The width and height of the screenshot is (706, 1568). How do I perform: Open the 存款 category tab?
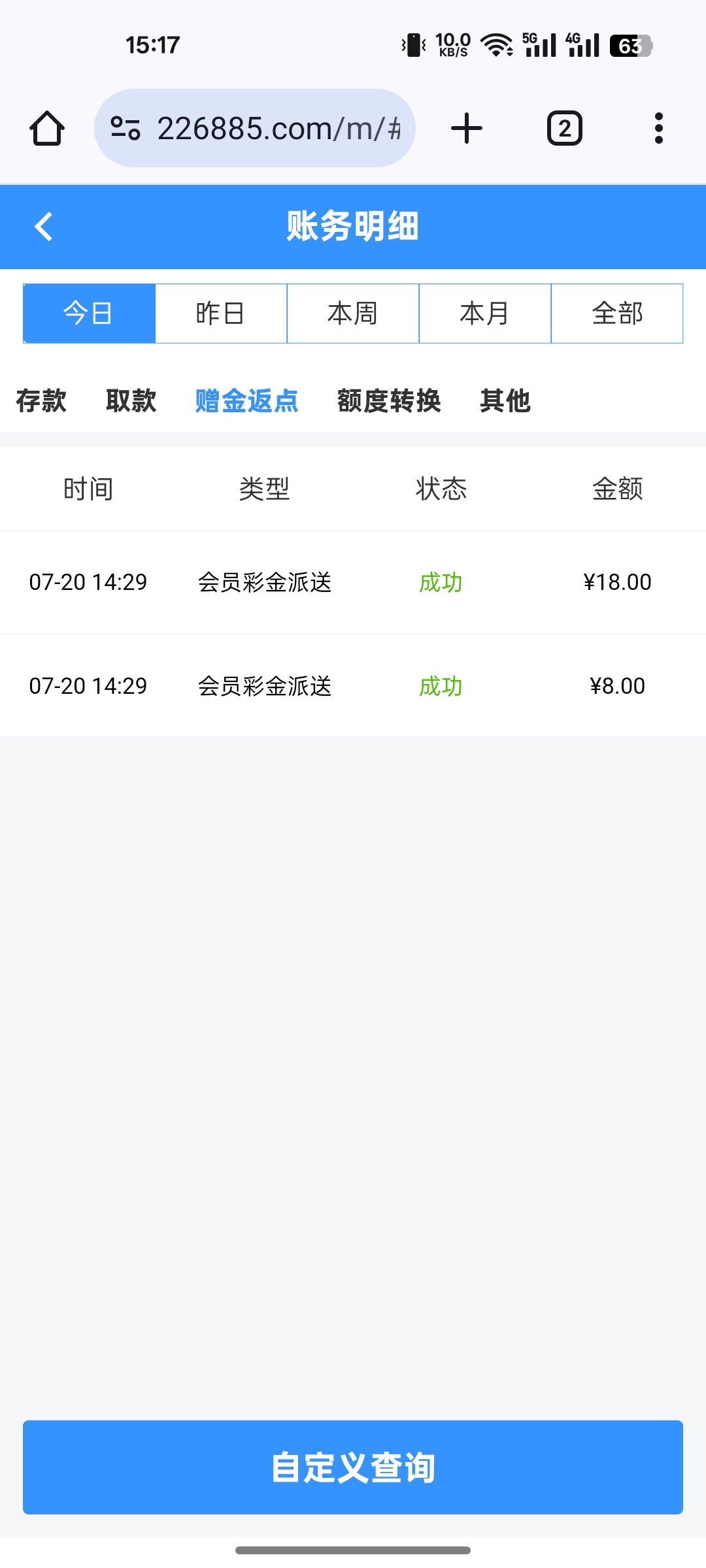point(41,400)
